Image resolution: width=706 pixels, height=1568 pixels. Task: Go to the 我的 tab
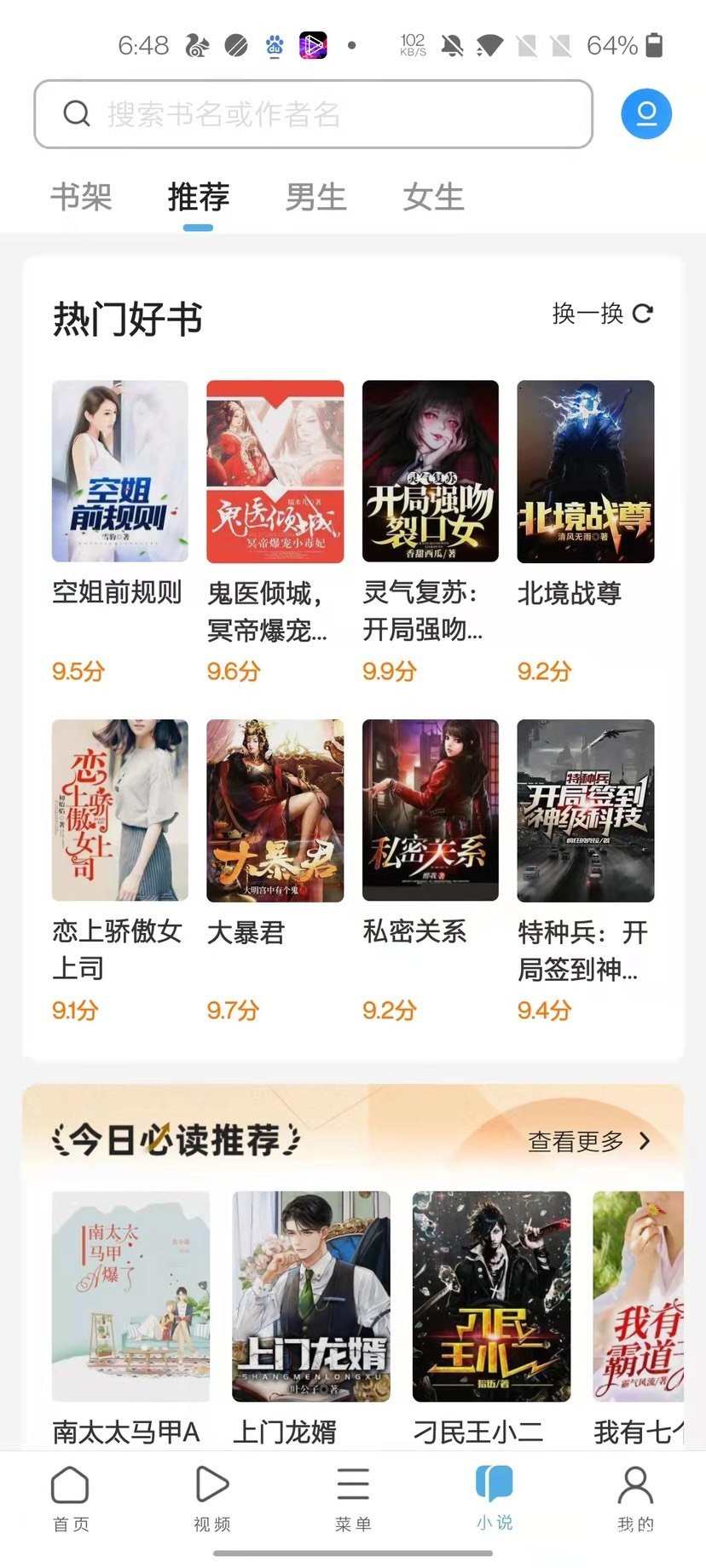pyautogui.click(x=635, y=1498)
